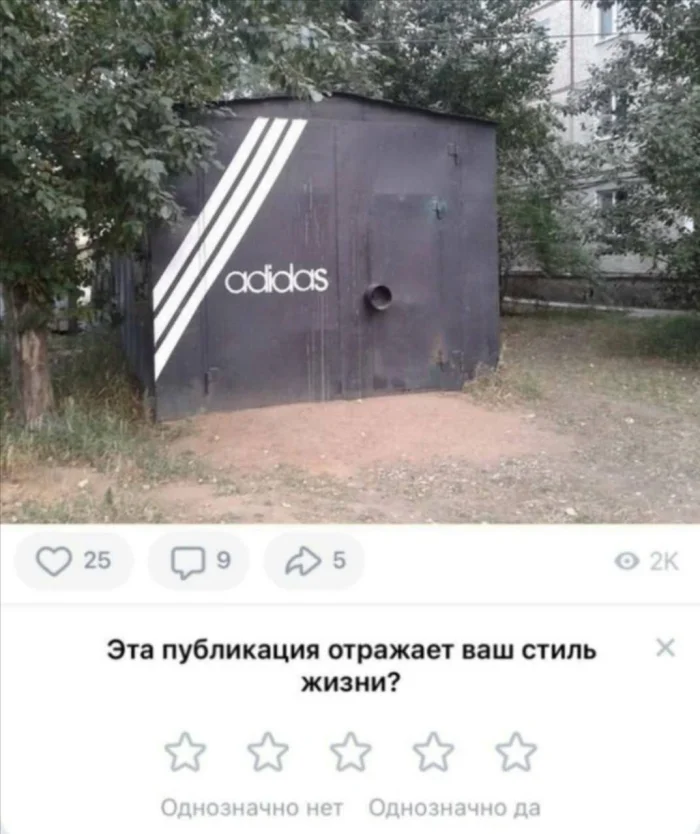Open the comments on this post

coord(198,562)
